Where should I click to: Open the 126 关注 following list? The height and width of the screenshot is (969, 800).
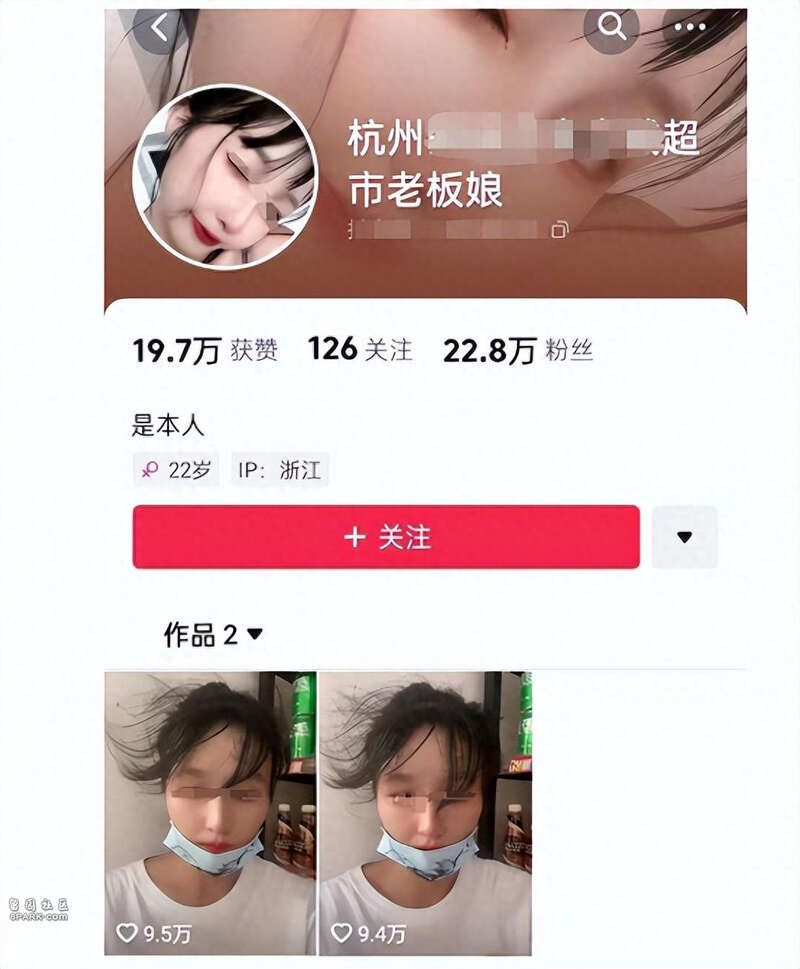coord(359,349)
